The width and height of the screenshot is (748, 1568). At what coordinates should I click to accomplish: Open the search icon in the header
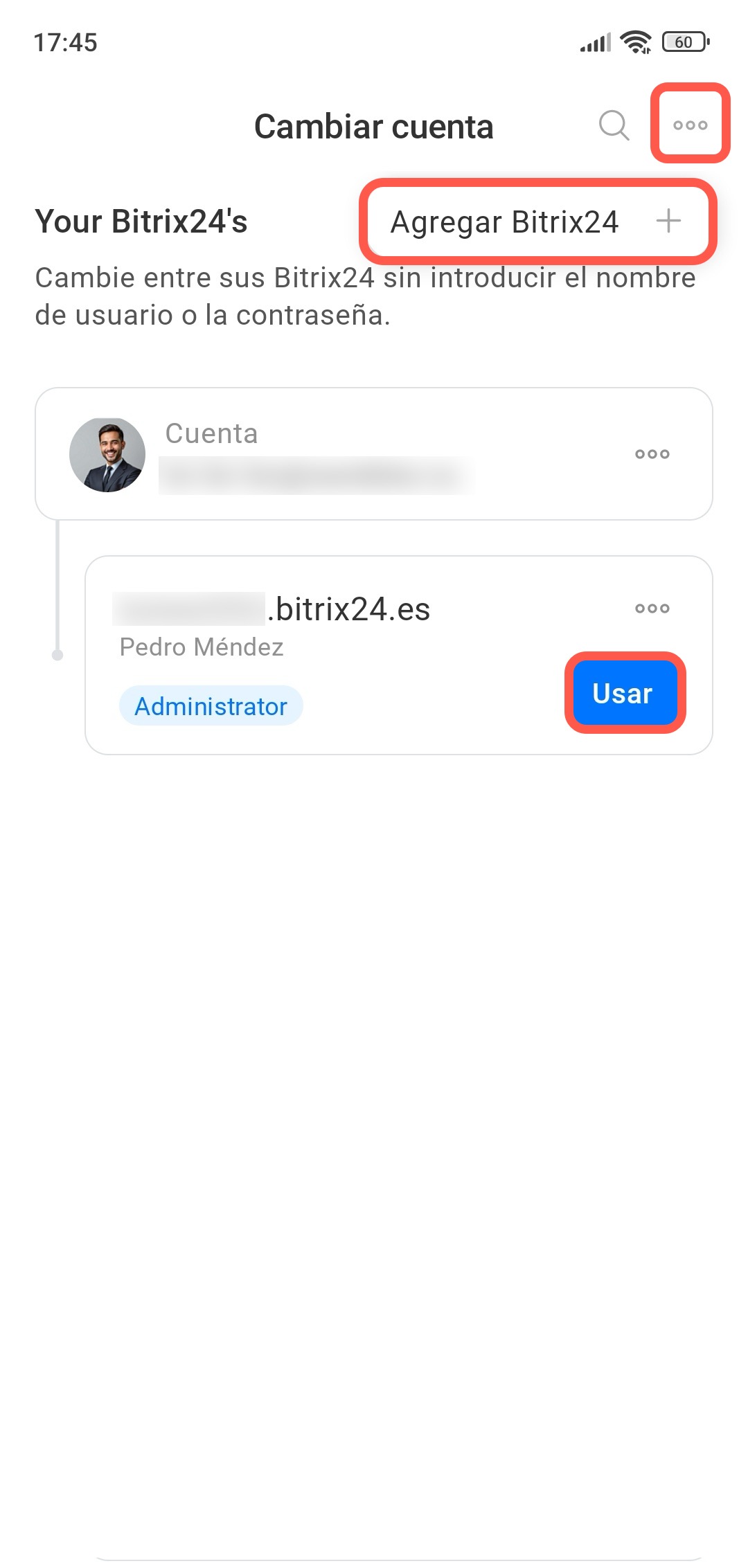pyautogui.click(x=614, y=125)
